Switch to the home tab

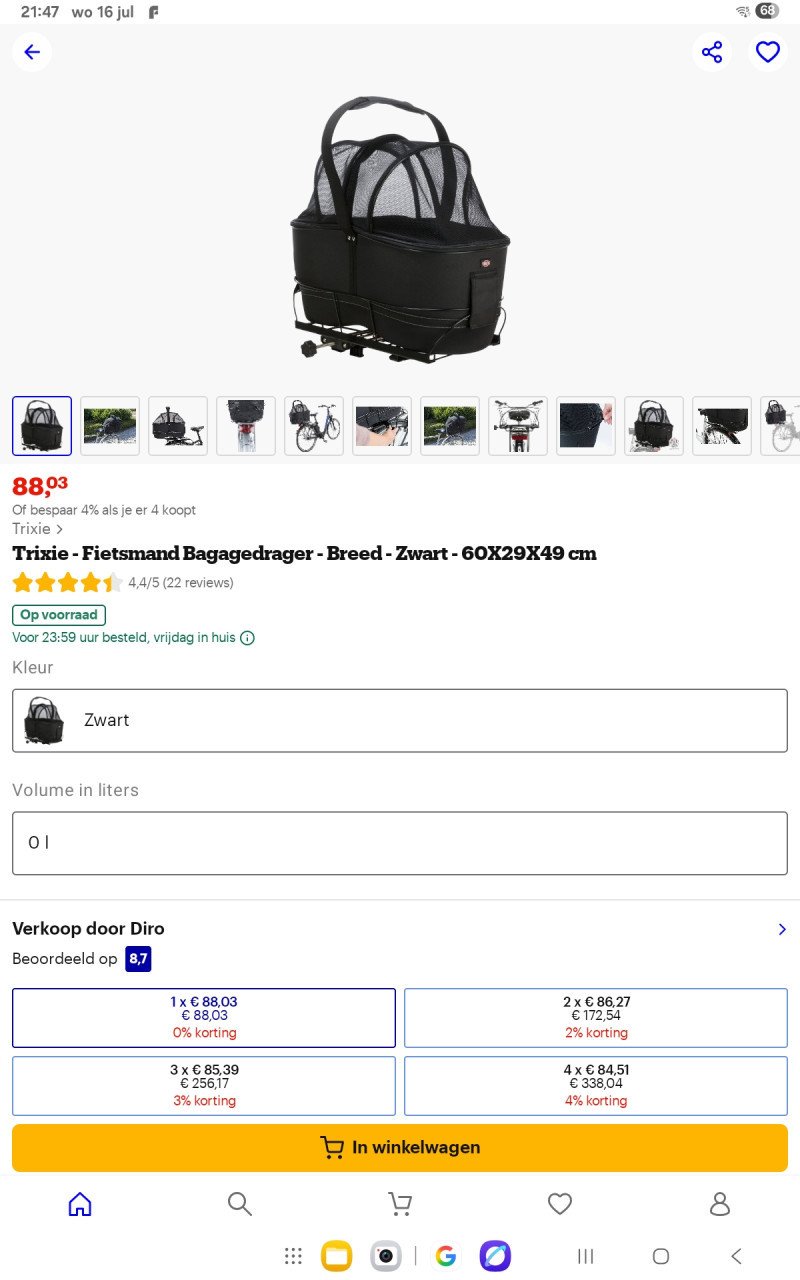(80, 1204)
